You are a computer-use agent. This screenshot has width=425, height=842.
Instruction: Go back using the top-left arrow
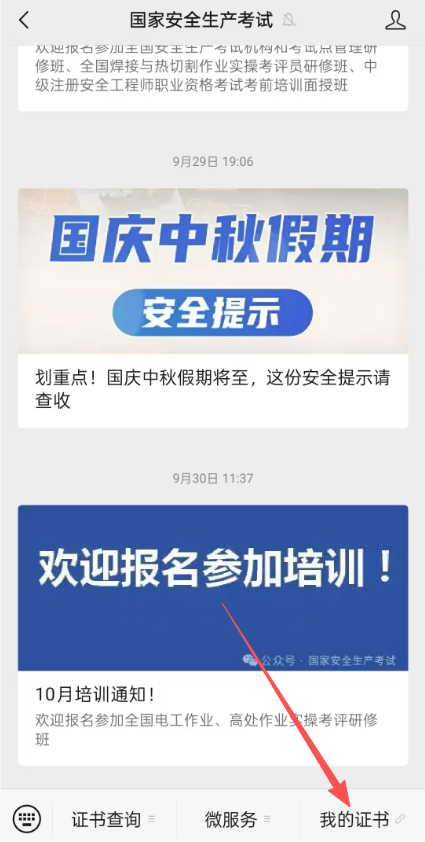coord(24,20)
